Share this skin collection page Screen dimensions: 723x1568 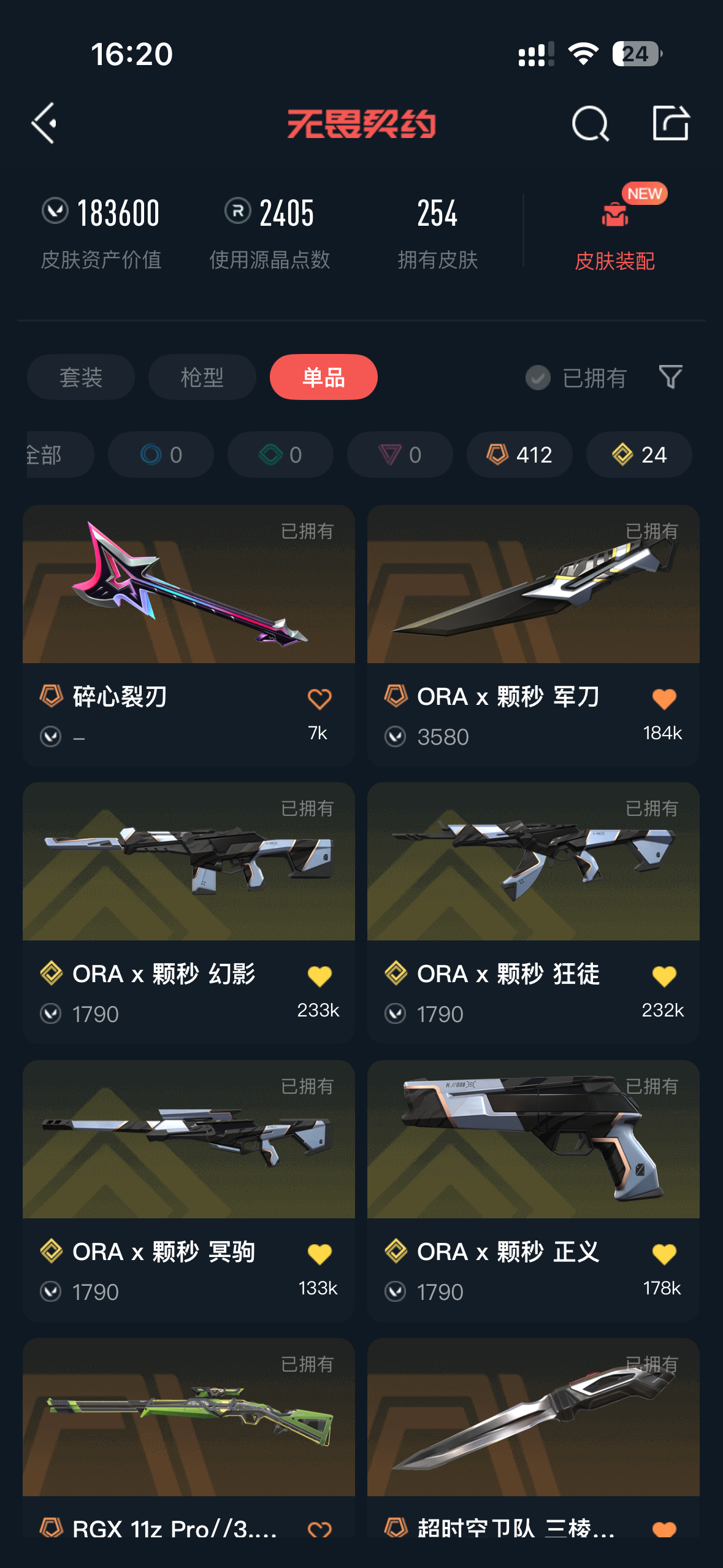click(x=670, y=123)
